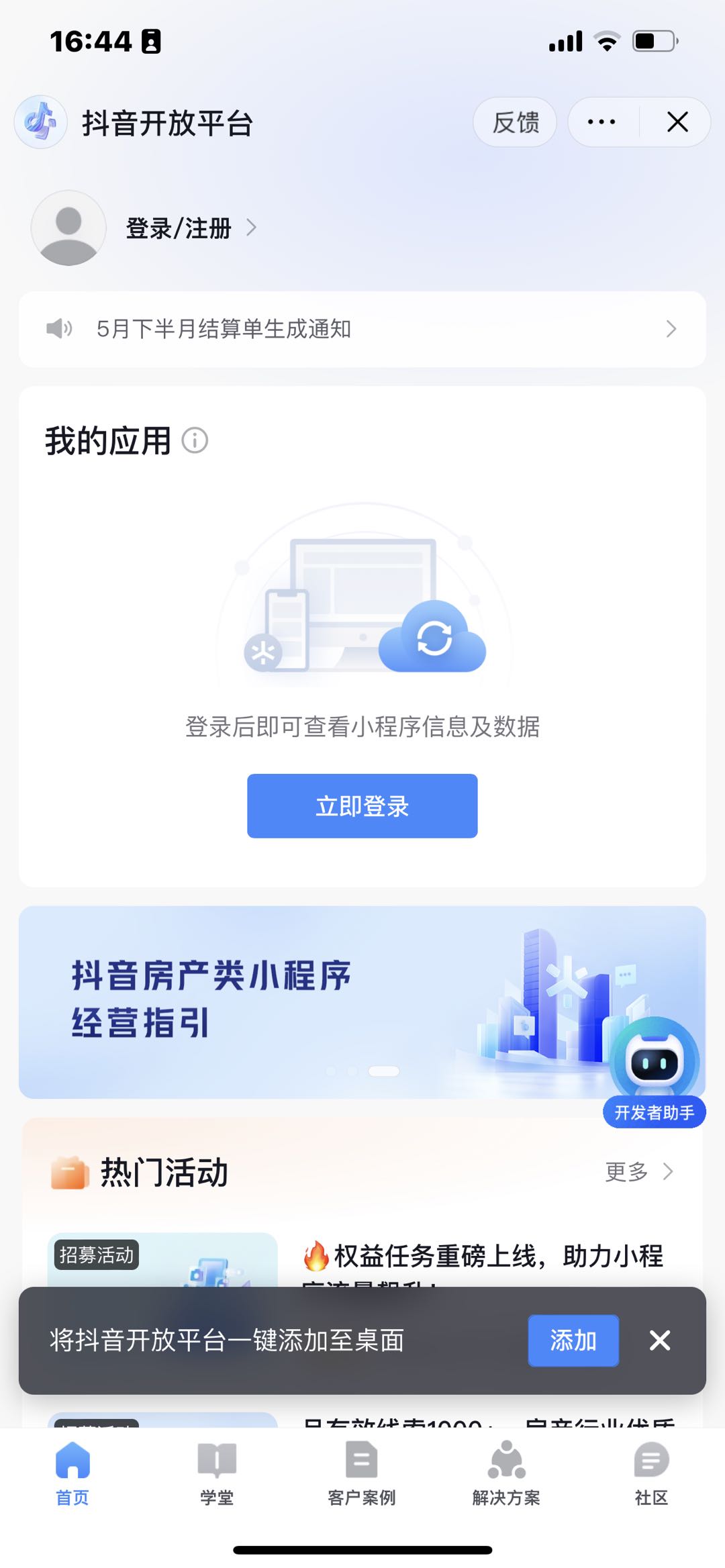Tap 登录/注册 to sign in
The width and height of the screenshot is (725, 1568).
tap(179, 228)
